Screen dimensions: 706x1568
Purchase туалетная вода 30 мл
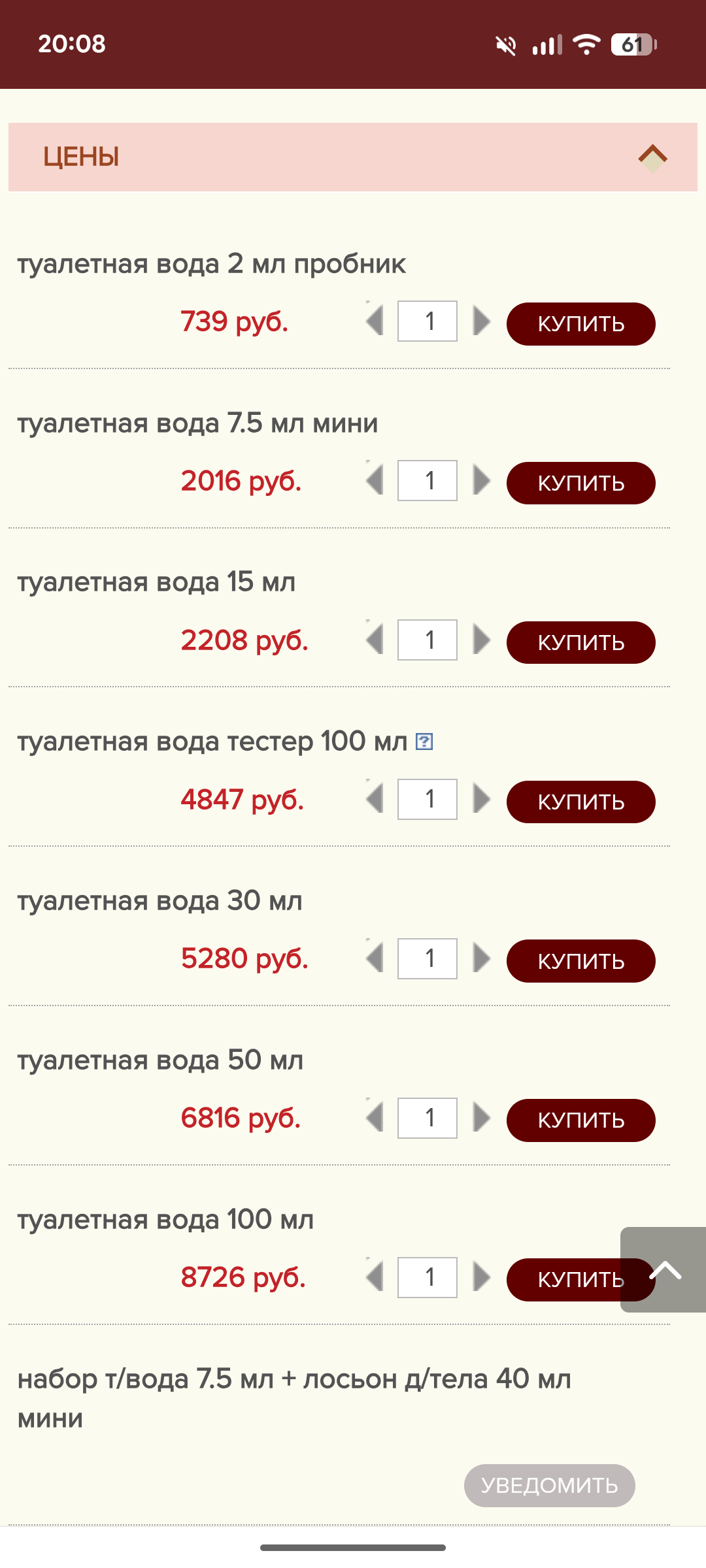[x=580, y=961]
